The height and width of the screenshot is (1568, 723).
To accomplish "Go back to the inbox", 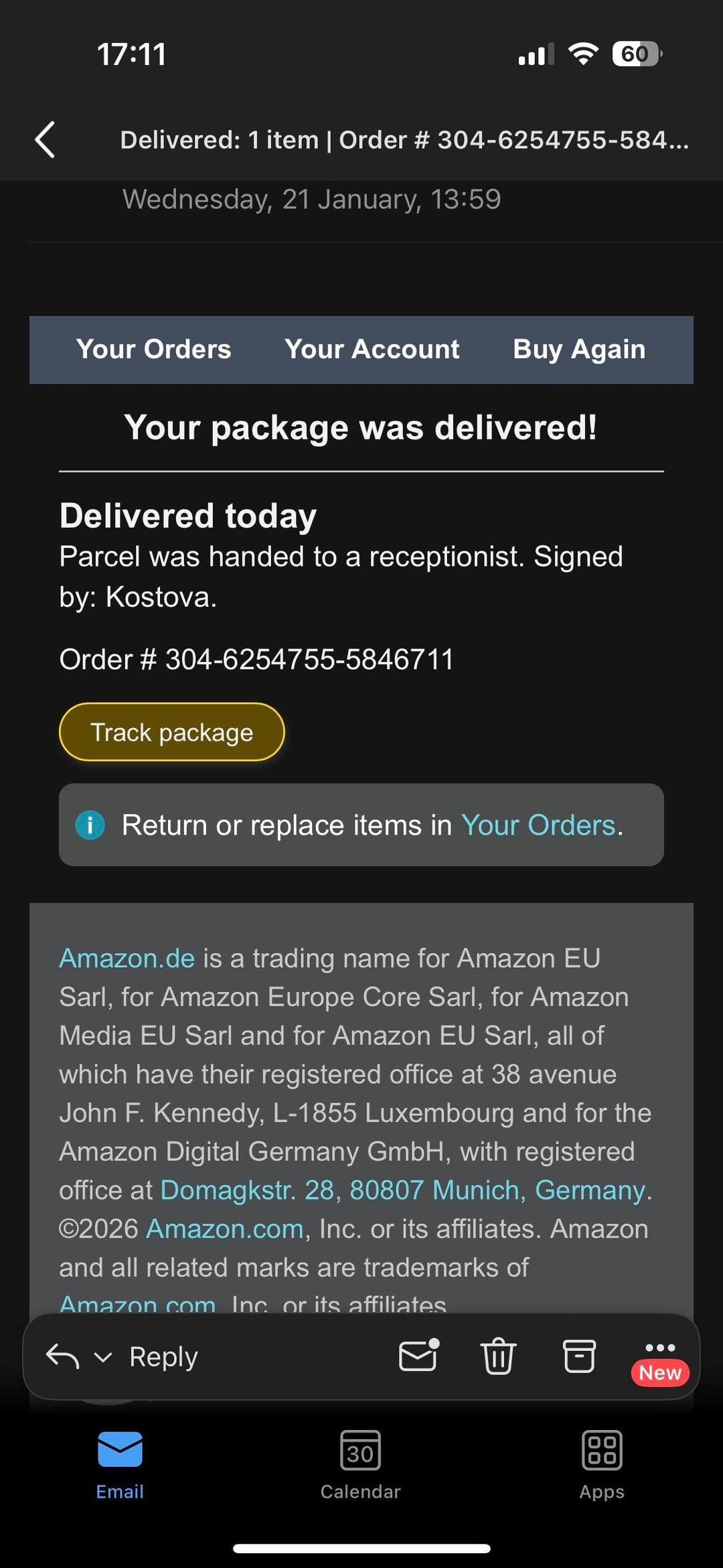I will pyautogui.click(x=45, y=140).
